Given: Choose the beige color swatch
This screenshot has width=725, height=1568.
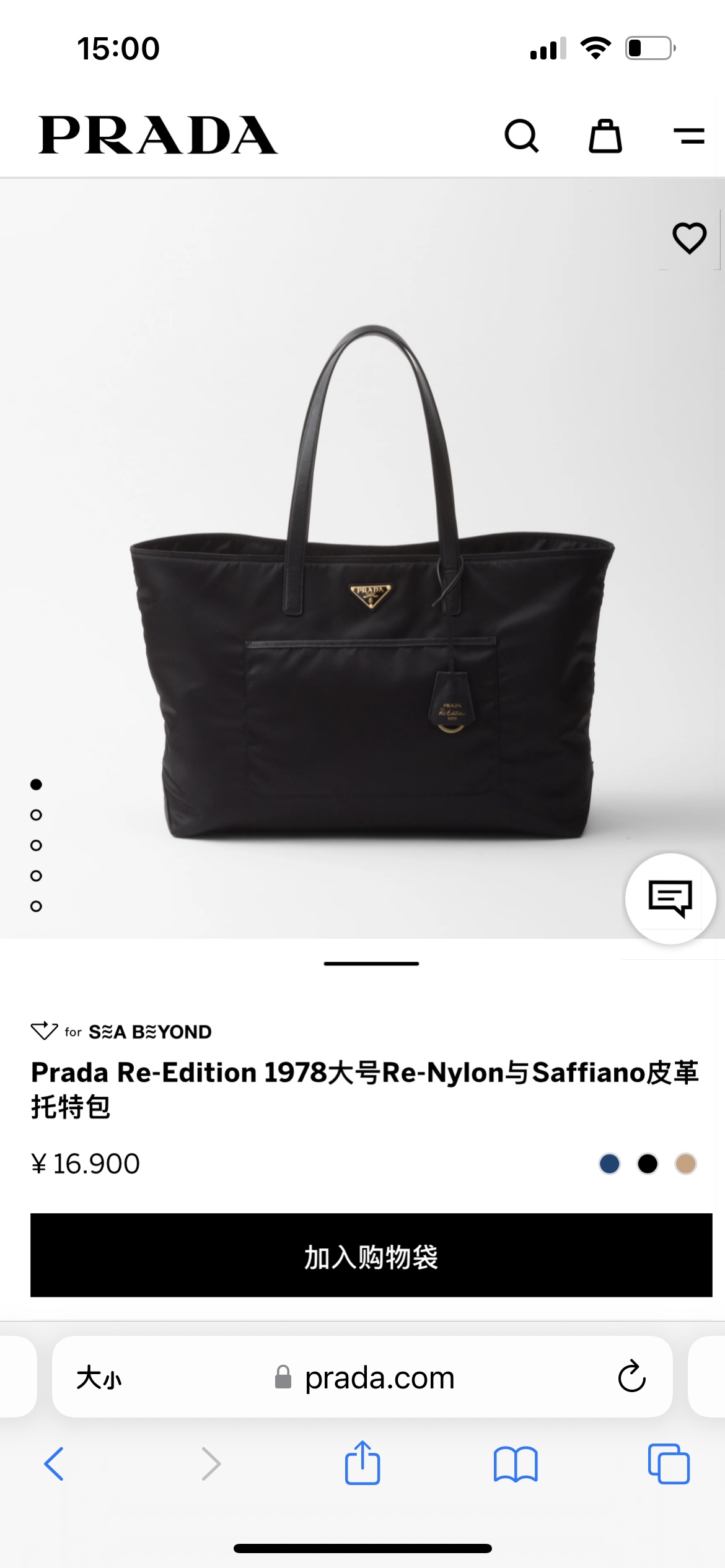Looking at the screenshot, I should pyautogui.click(x=686, y=1164).
